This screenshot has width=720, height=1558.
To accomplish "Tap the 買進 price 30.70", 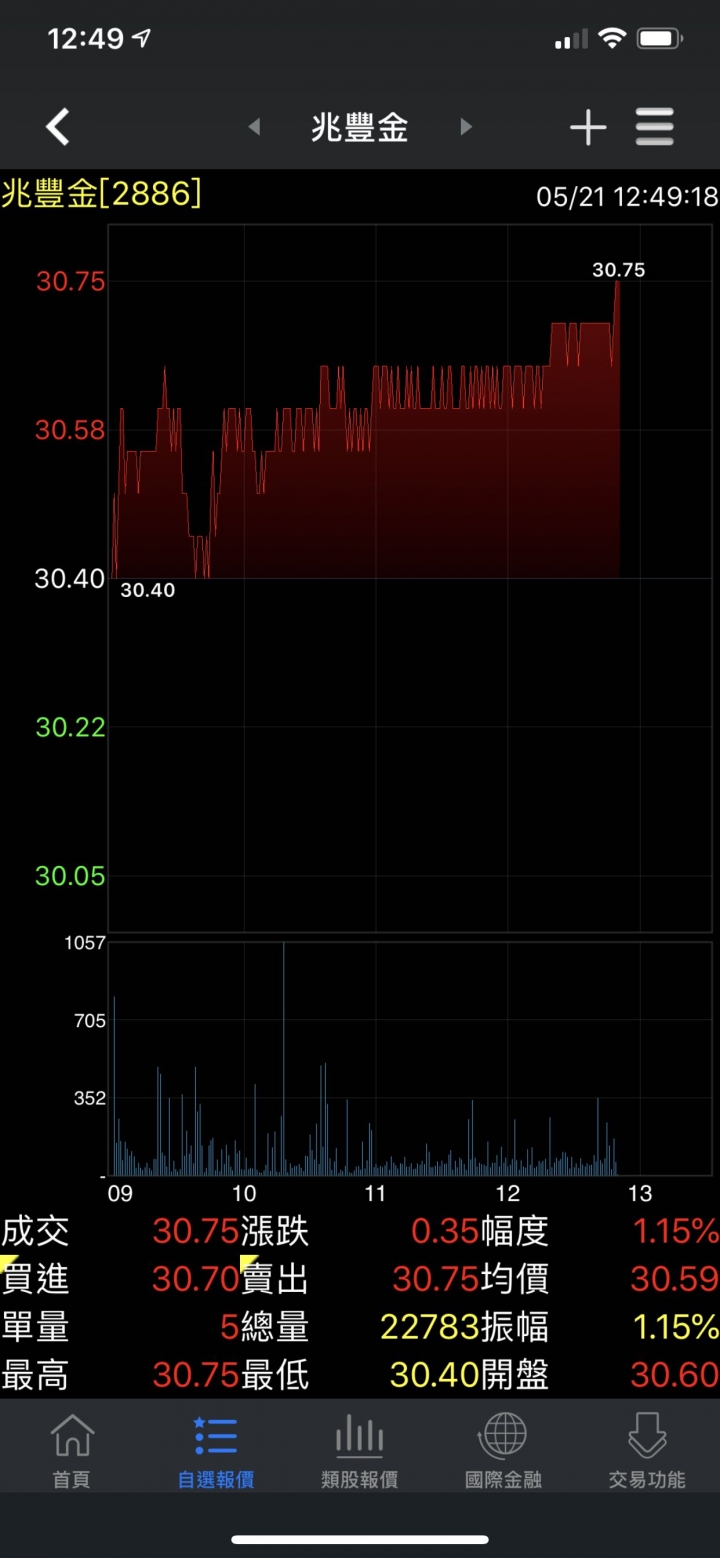I will pyautogui.click(x=195, y=1278).
